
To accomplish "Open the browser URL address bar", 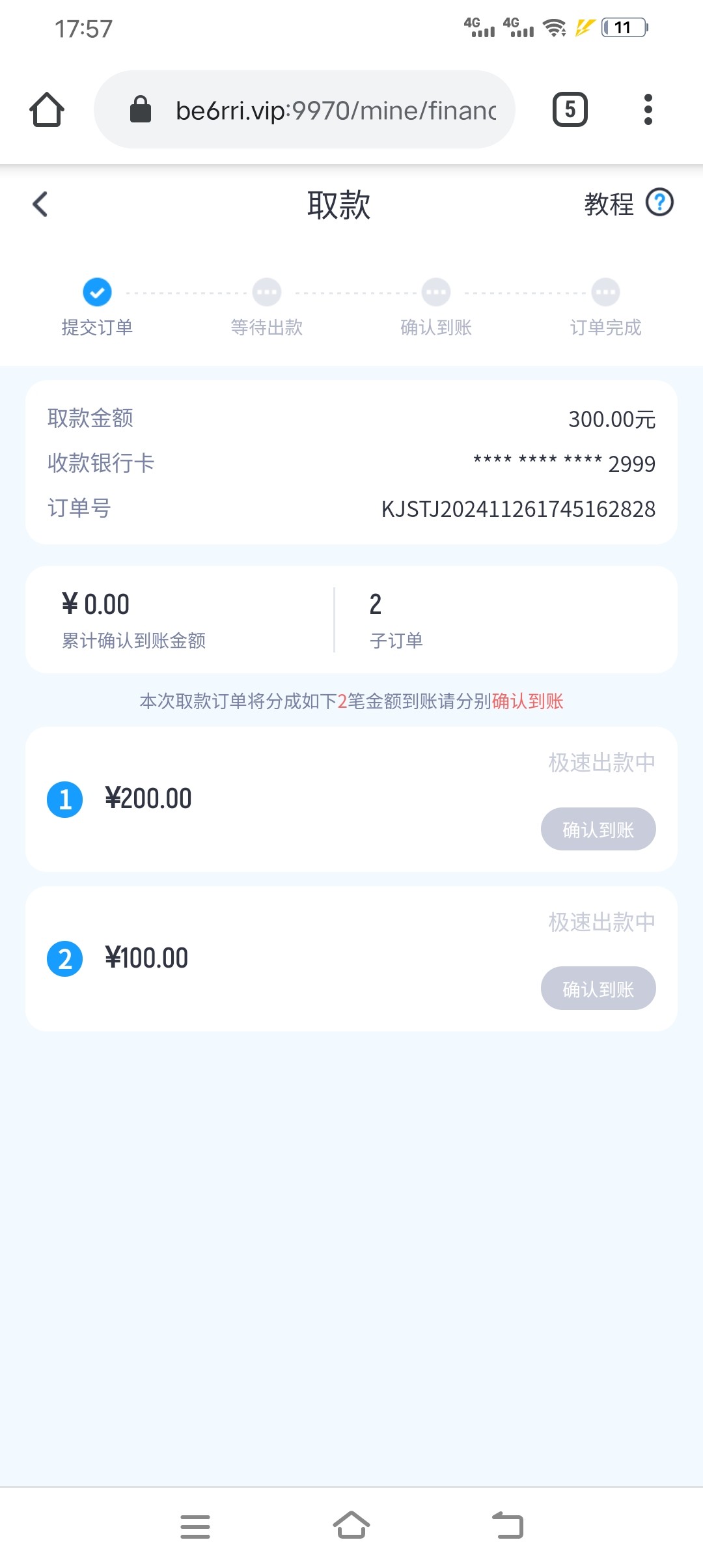I will click(x=305, y=109).
